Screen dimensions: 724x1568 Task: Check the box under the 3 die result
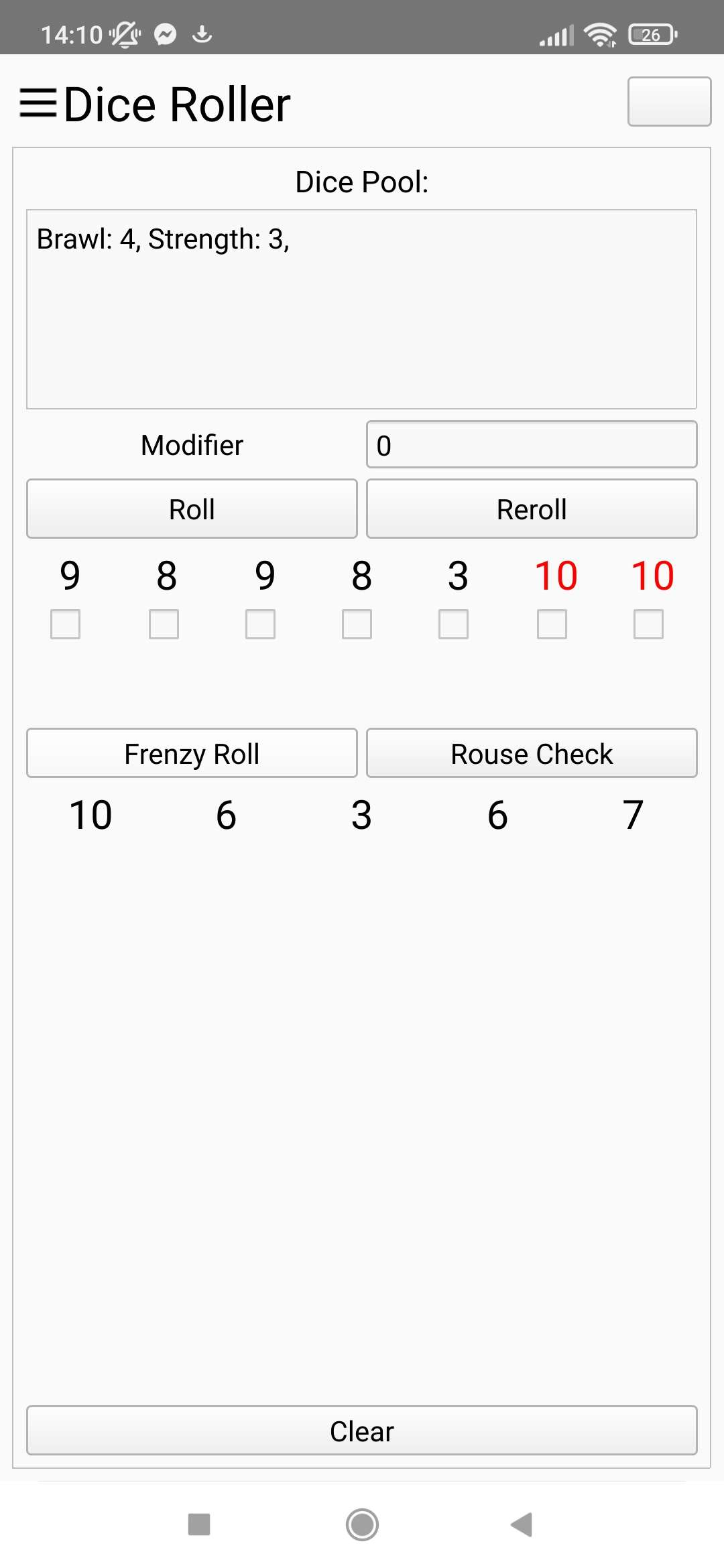[453, 624]
